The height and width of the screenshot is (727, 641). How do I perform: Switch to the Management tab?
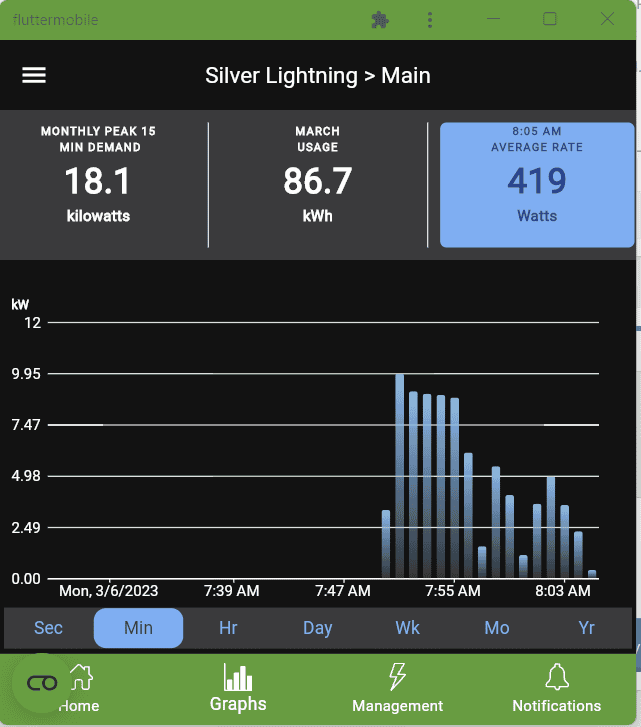(397, 689)
